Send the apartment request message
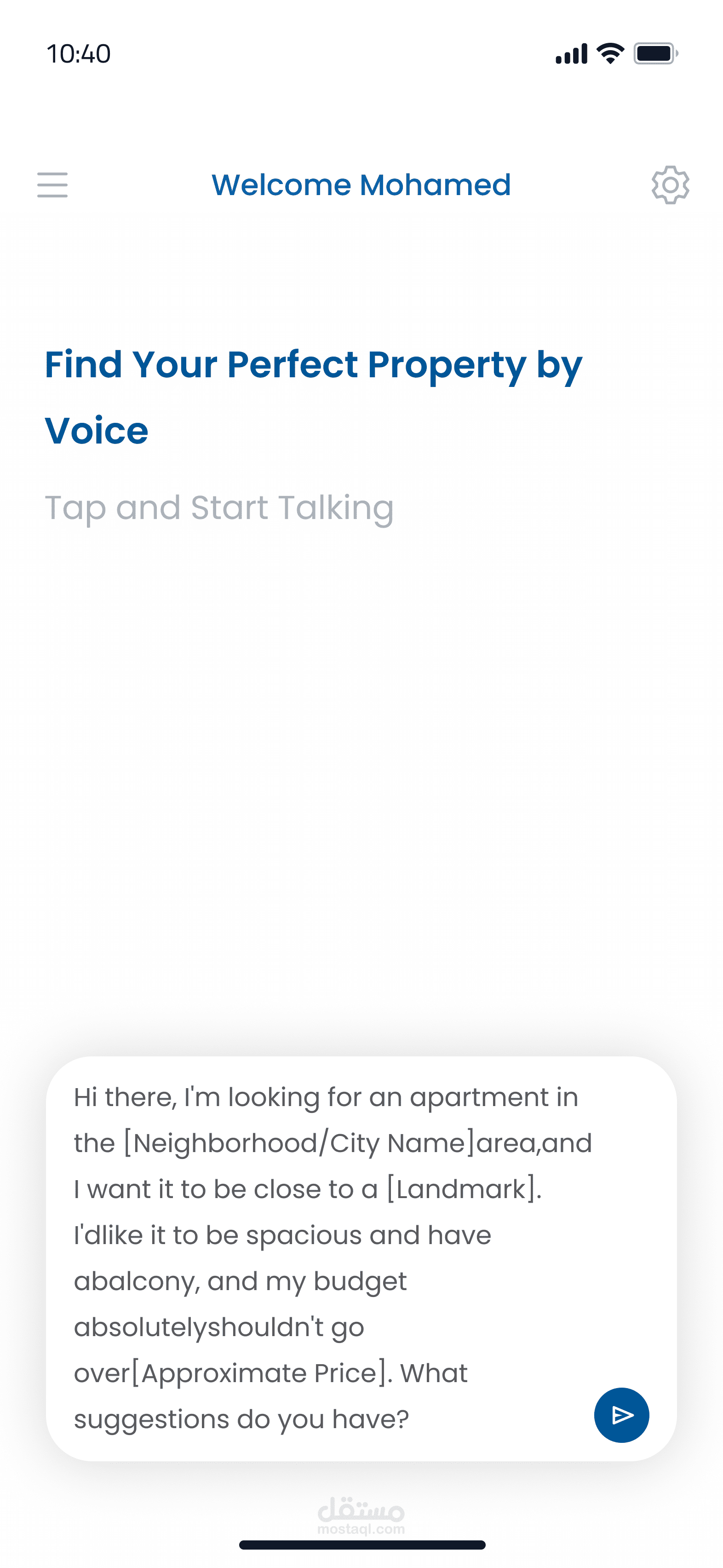Image resolution: width=723 pixels, height=1568 pixels. point(621,1415)
